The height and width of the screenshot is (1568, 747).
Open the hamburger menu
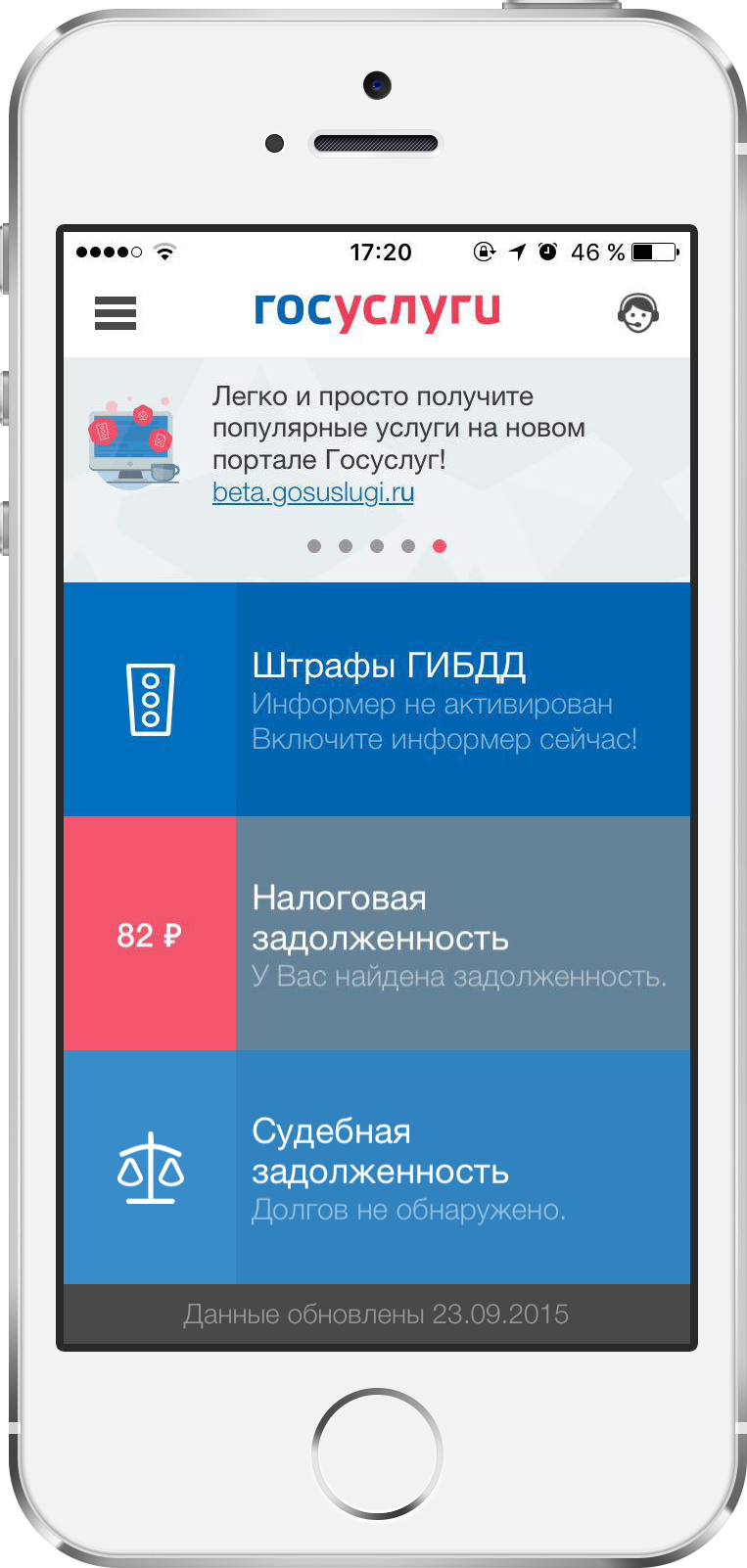pyautogui.click(x=115, y=313)
